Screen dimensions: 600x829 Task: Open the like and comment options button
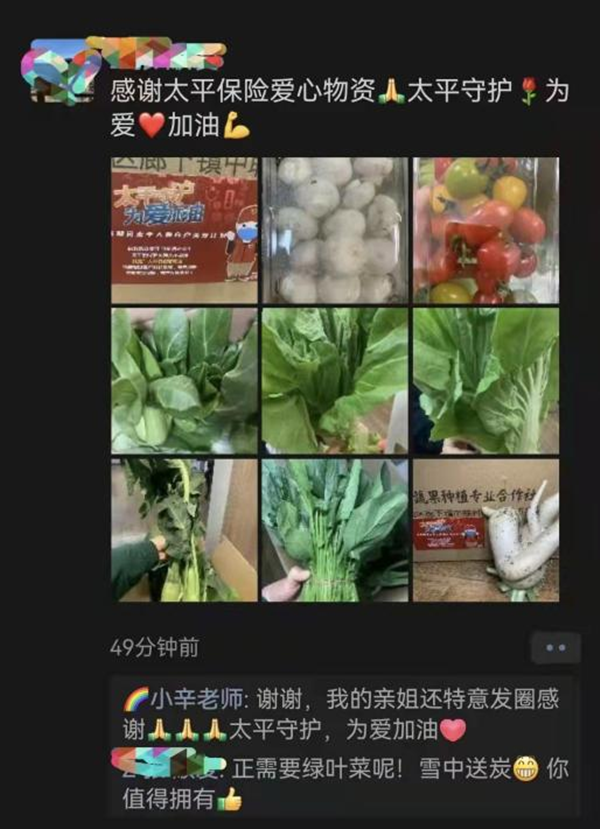coord(555,647)
